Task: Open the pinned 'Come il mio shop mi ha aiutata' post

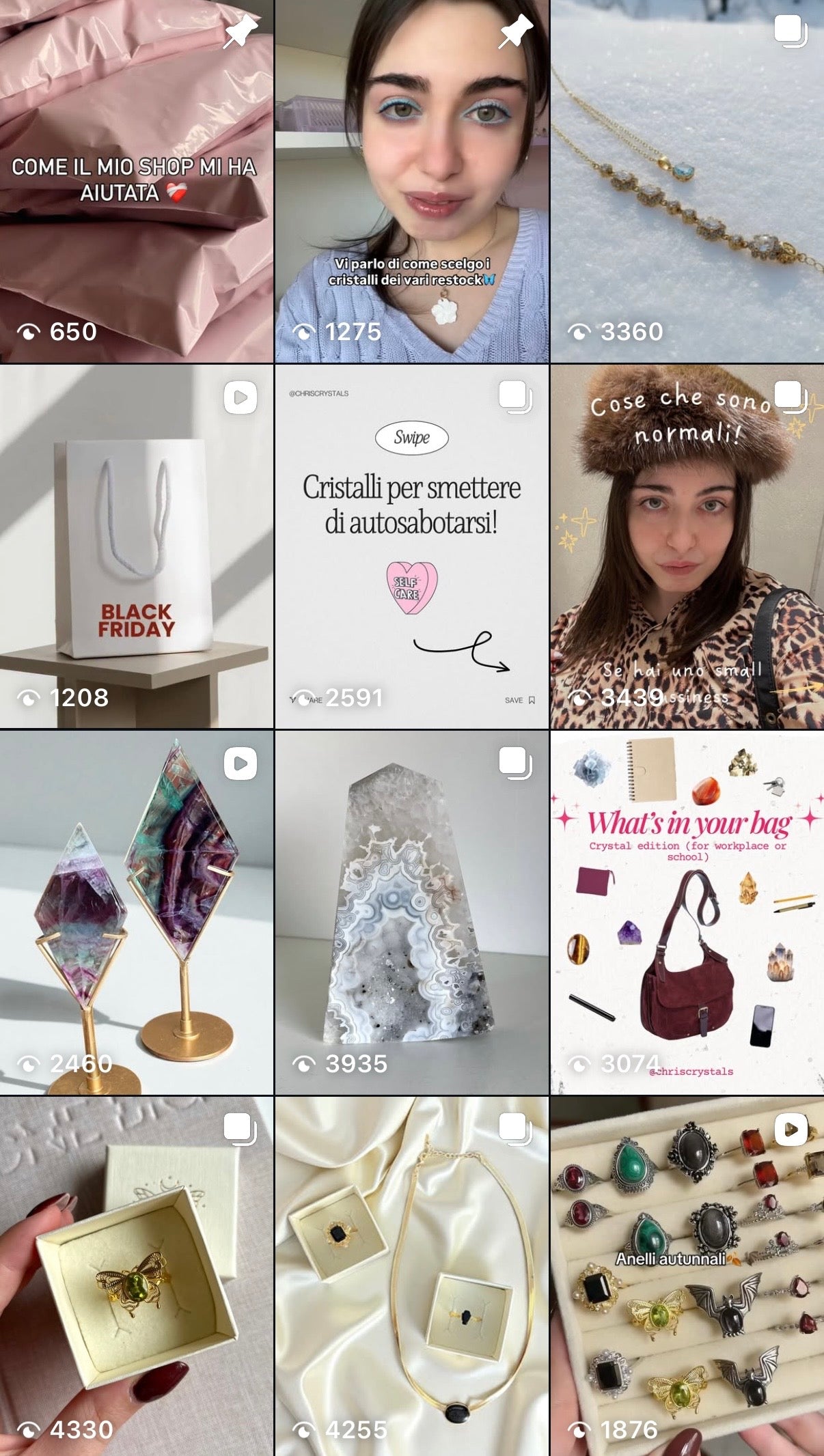Action: pyautogui.click(x=137, y=181)
